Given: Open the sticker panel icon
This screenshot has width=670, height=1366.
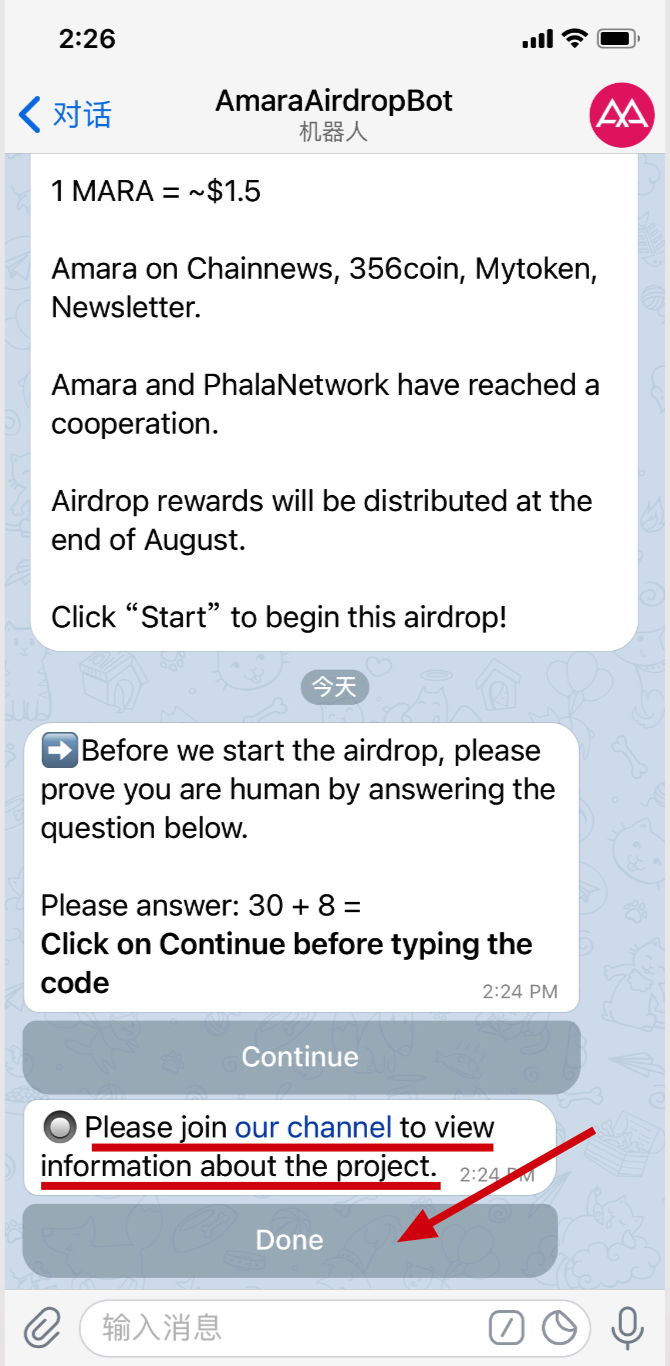Looking at the screenshot, I should (560, 1328).
